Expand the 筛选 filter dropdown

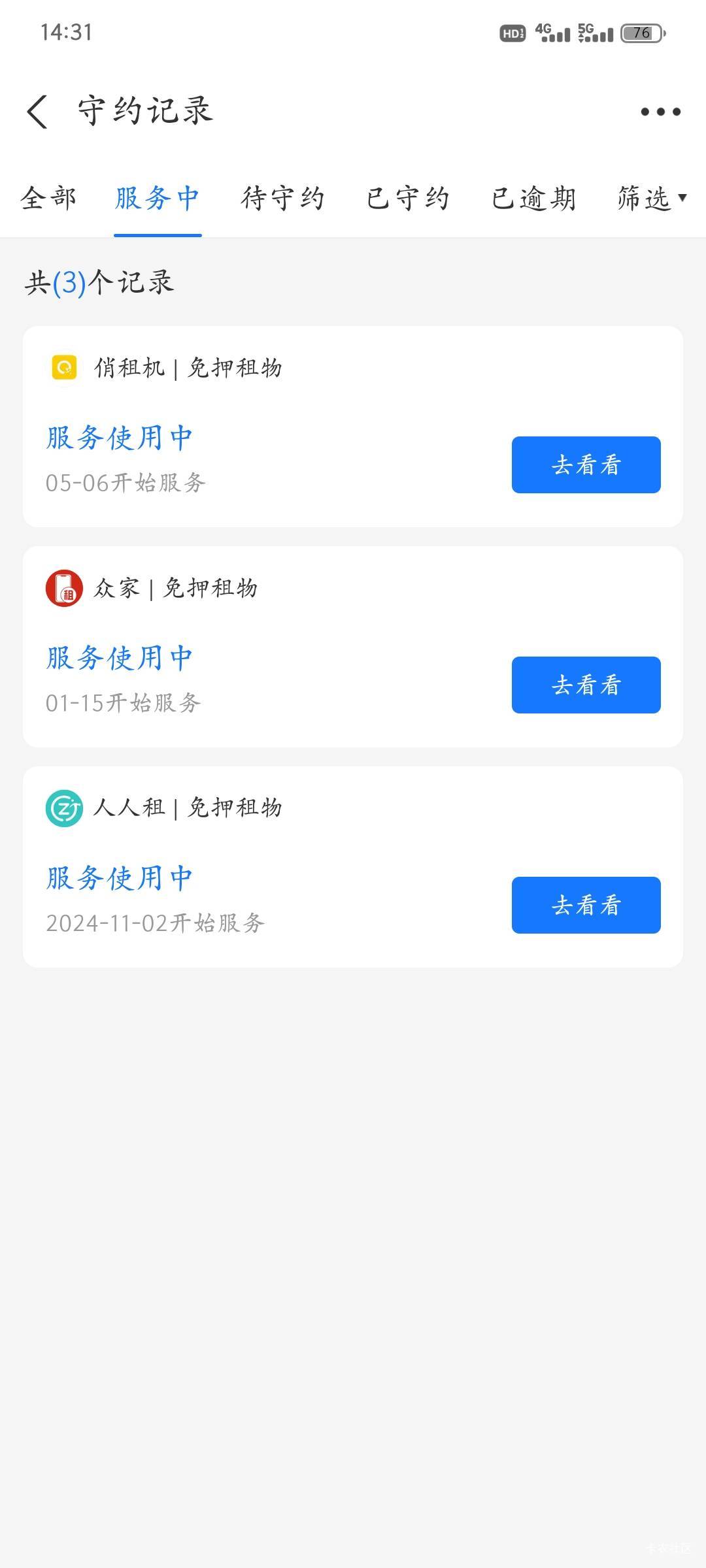[652, 198]
